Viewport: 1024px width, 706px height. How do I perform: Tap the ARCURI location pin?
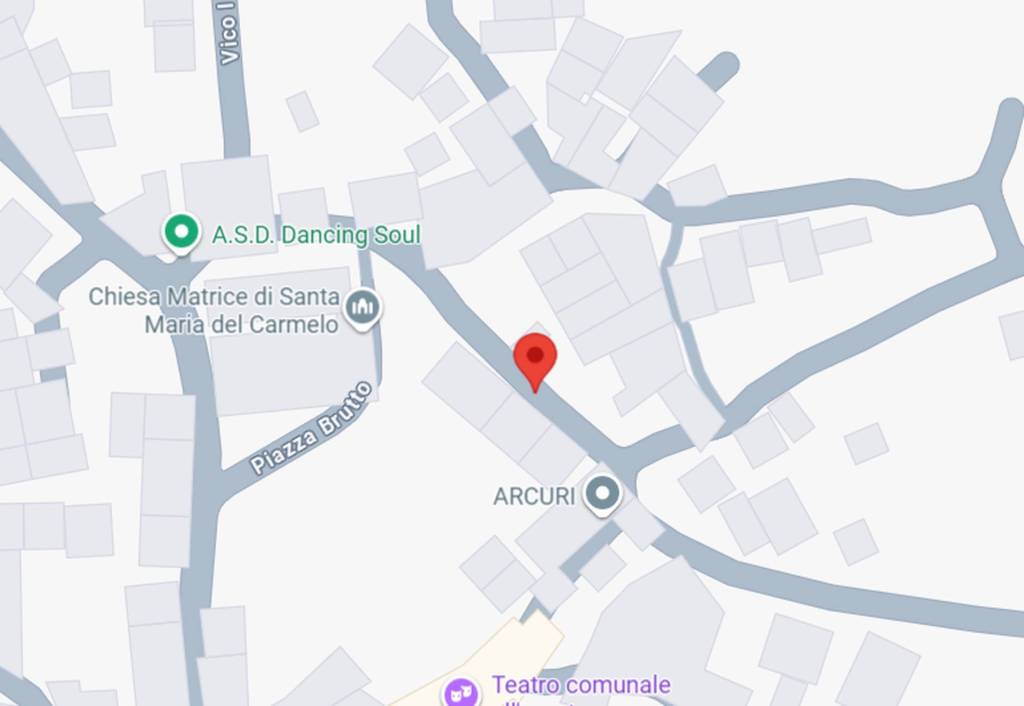[602, 494]
